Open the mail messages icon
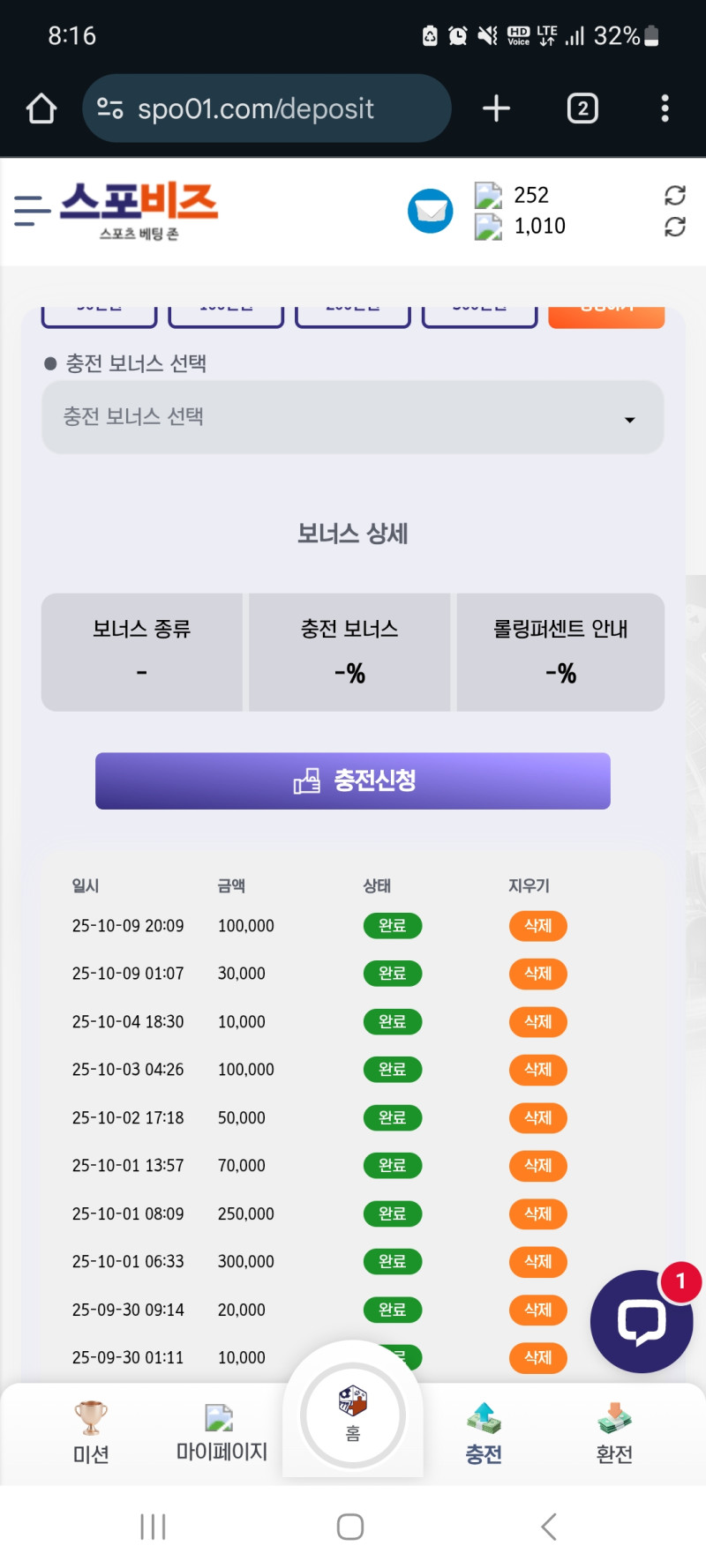 (431, 212)
